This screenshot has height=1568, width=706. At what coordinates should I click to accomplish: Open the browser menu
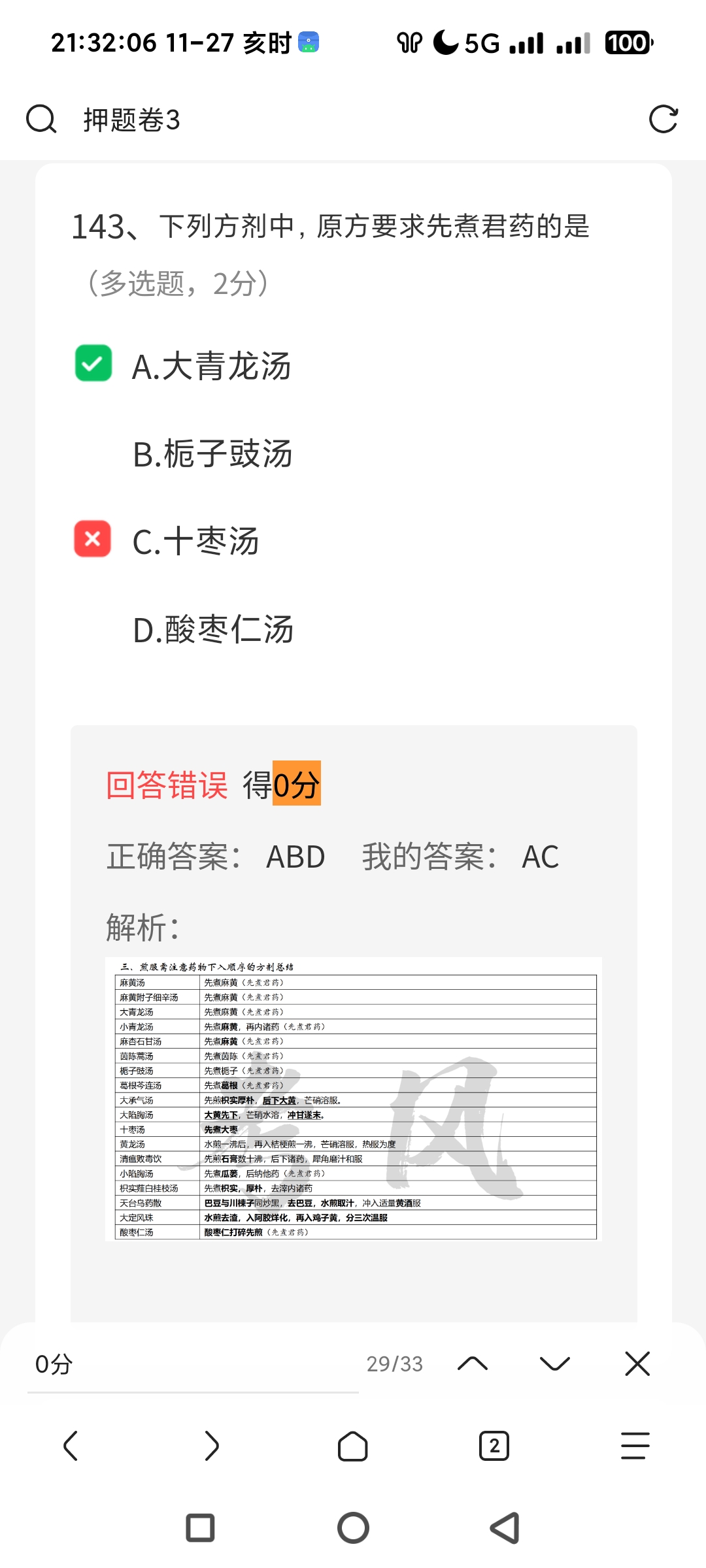point(635,1445)
